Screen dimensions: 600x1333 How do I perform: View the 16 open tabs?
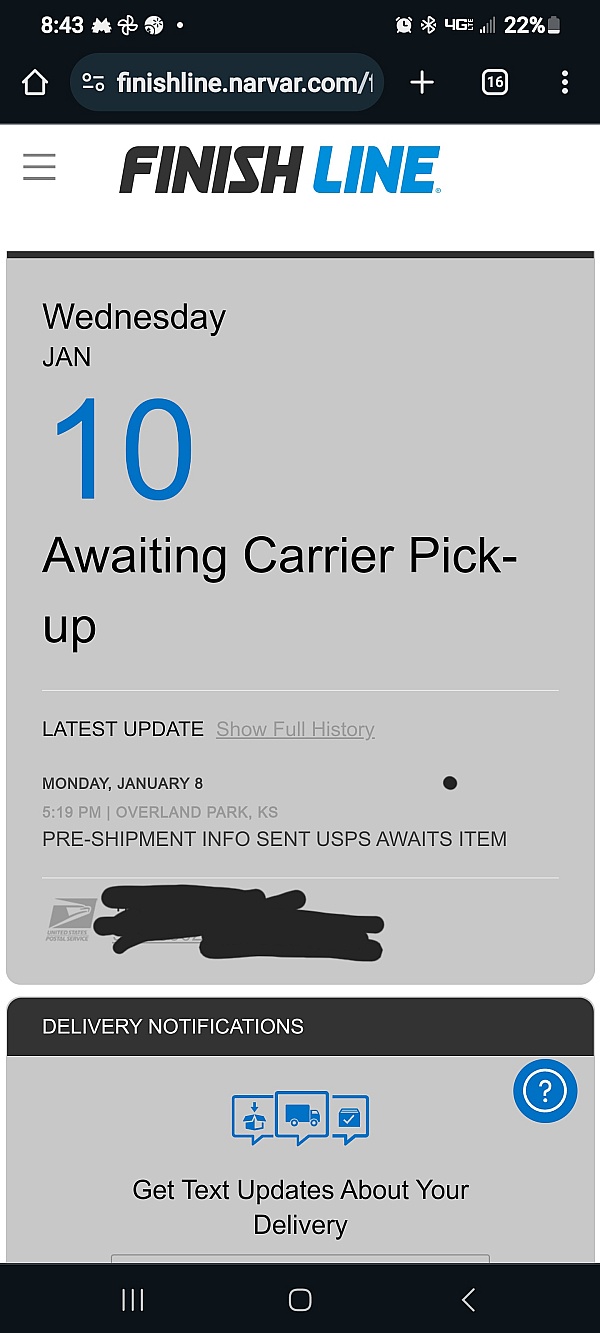pyautogui.click(x=494, y=82)
